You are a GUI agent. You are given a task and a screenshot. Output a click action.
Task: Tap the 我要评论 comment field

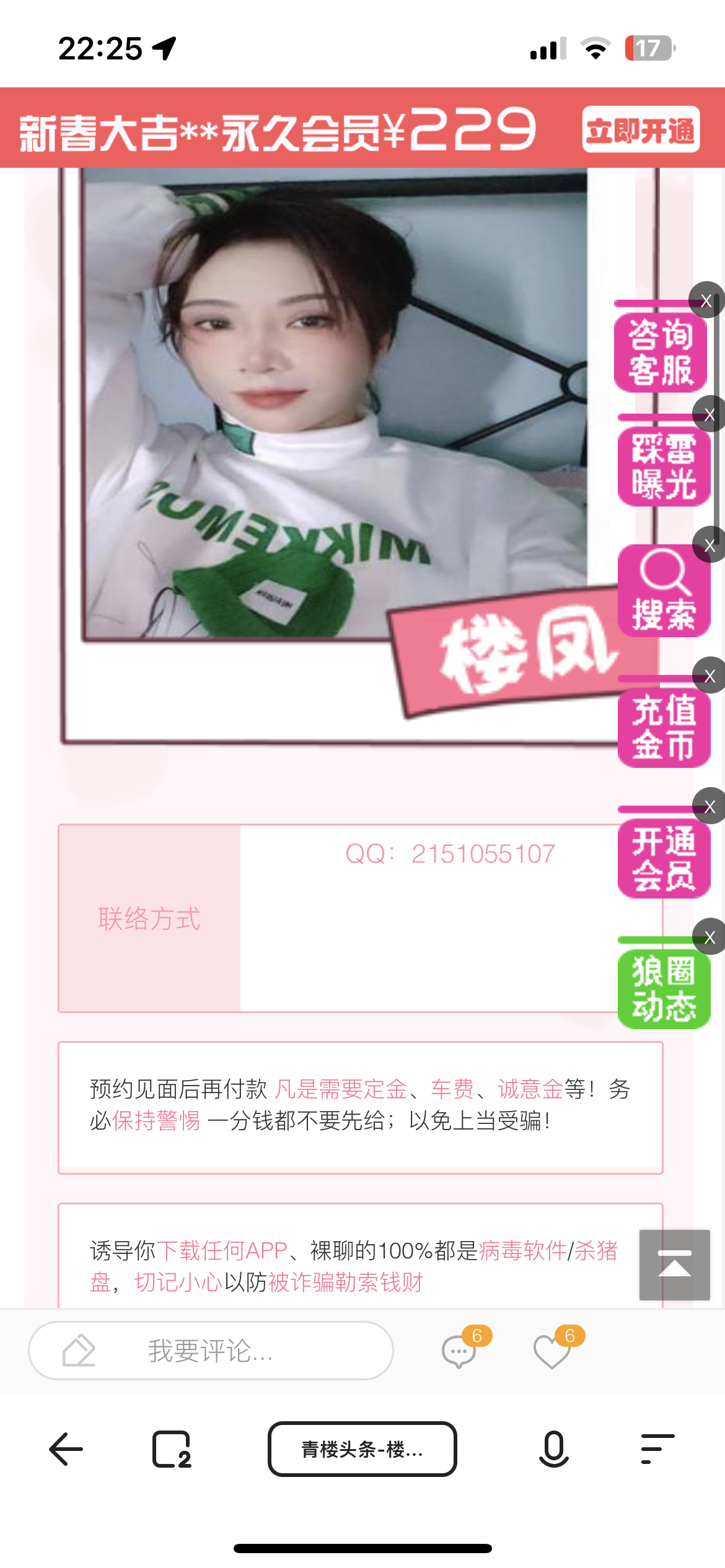pyautogui.click(x=211, y=1351)
